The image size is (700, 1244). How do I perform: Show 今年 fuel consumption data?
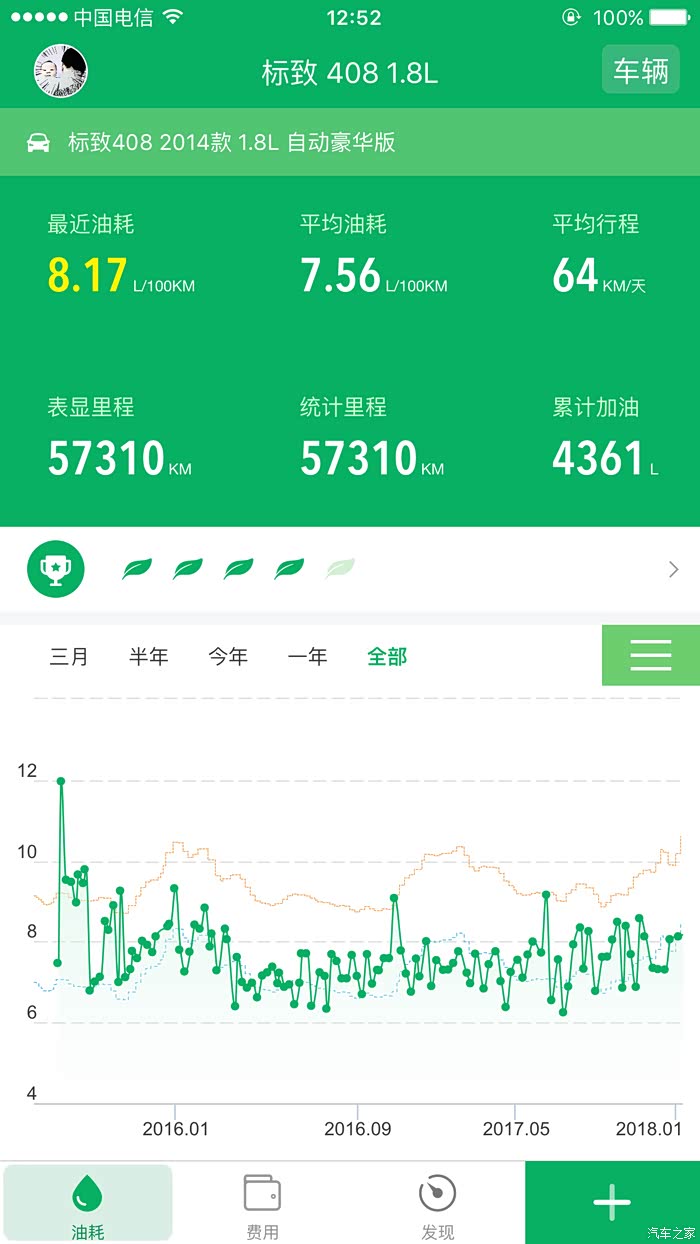point(228,657)
